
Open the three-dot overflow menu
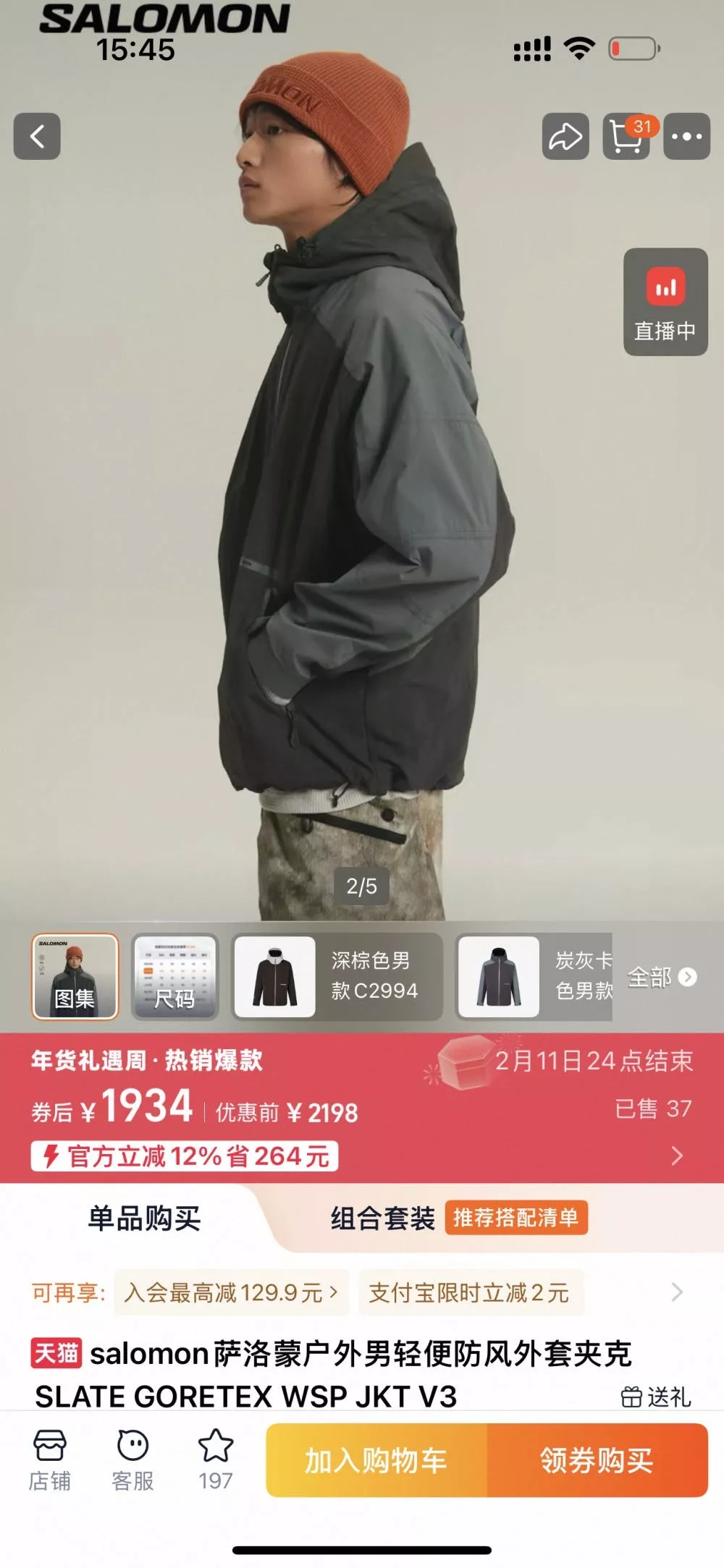(x=687, y=136)
